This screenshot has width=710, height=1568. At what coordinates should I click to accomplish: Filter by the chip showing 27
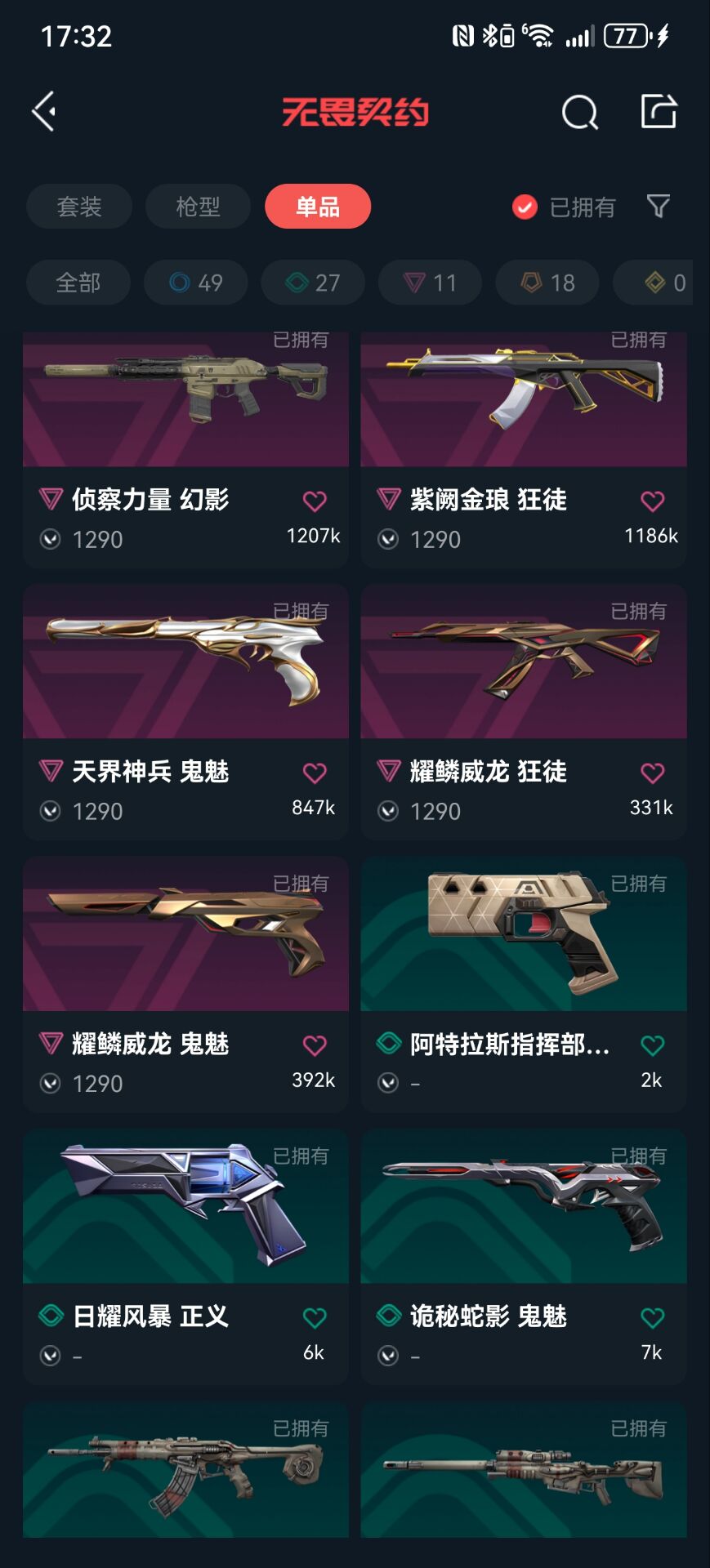(x=313, y=283)
